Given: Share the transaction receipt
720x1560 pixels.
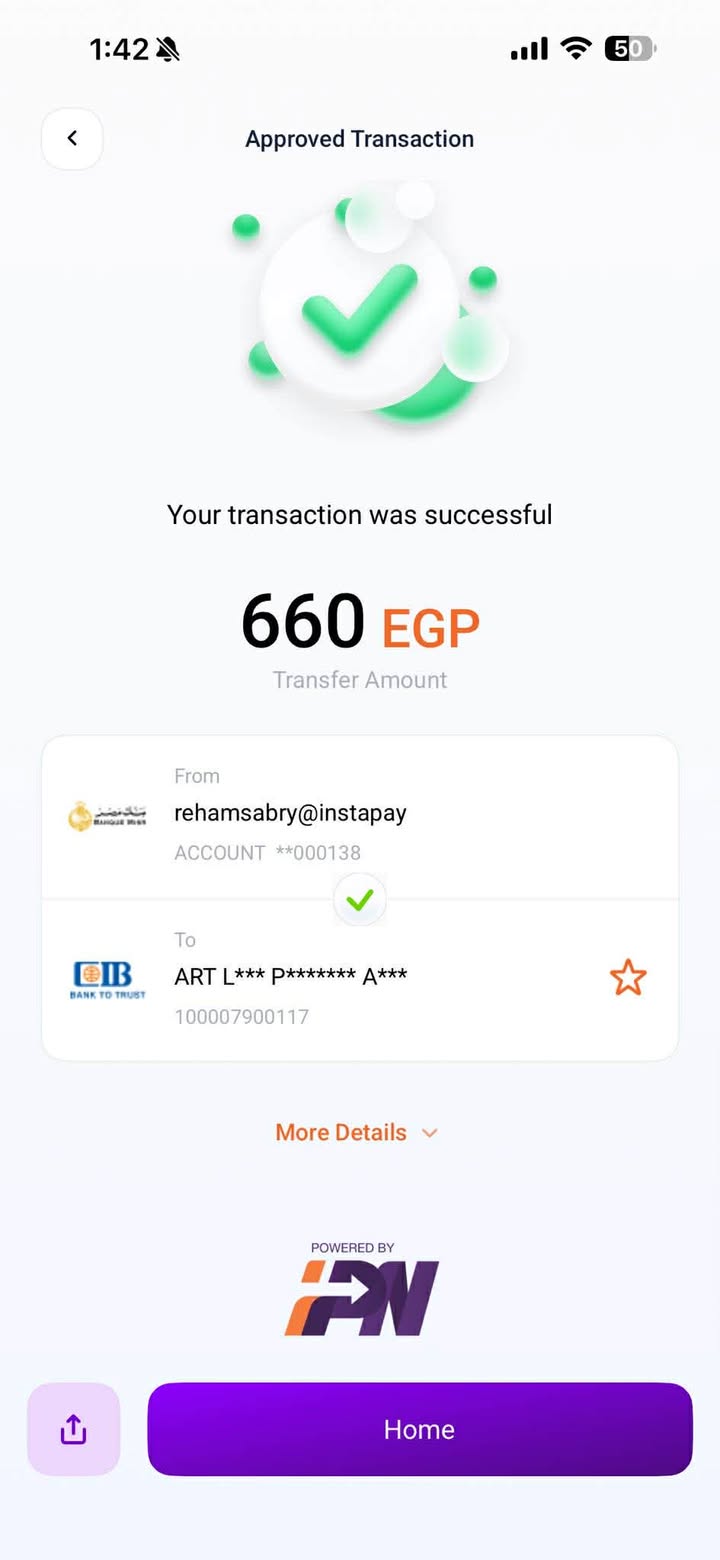Looking at the screenshot, I should coord(74,1429).
